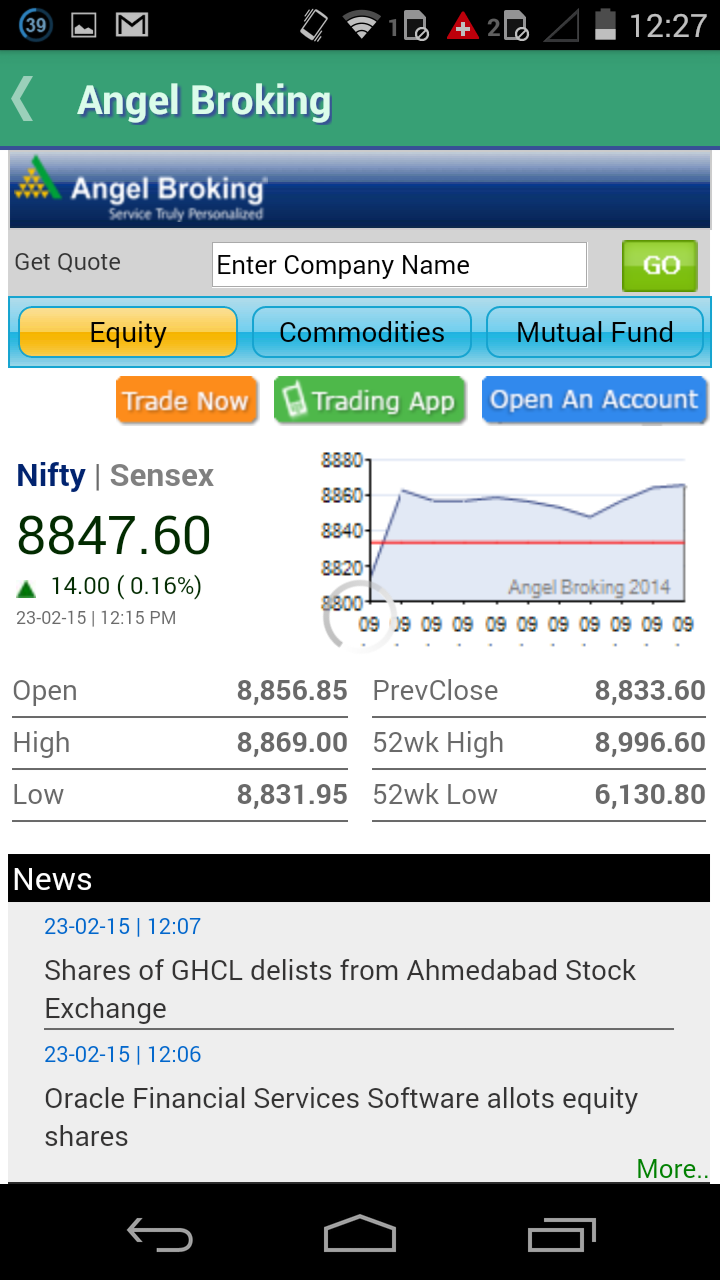Tap the Trade Now button

tap(186, 401)
